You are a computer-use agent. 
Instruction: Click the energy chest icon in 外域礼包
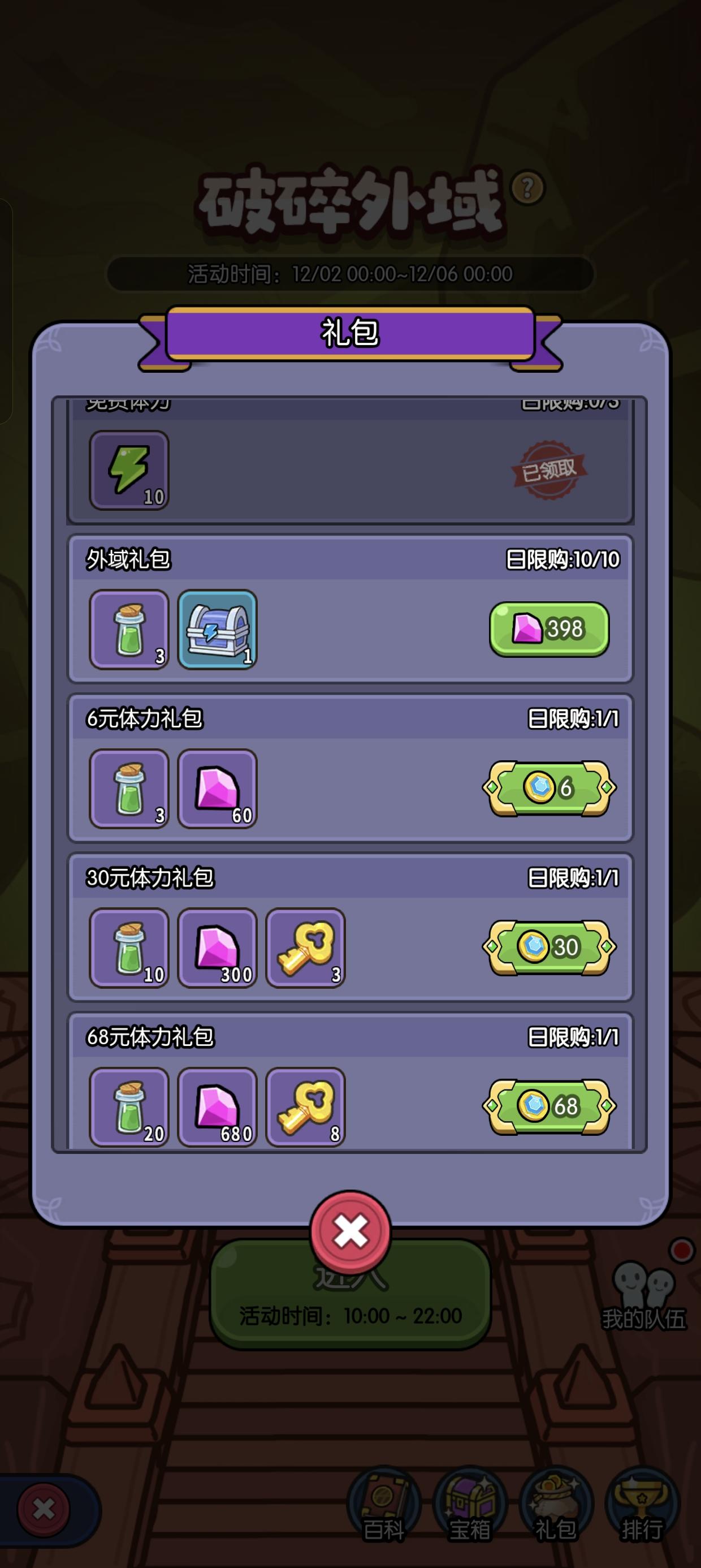click(217, 630)
